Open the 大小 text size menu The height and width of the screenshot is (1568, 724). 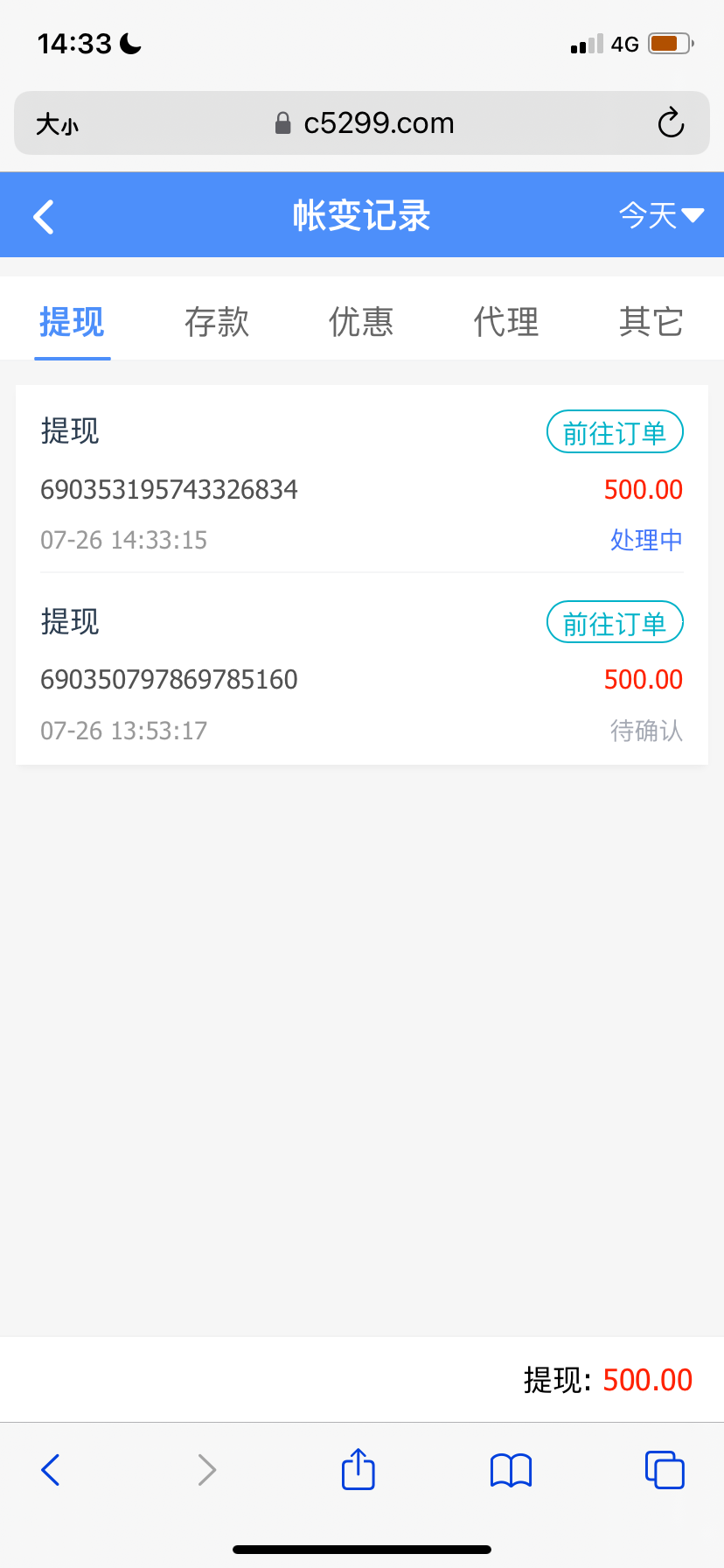pos(57,124)
